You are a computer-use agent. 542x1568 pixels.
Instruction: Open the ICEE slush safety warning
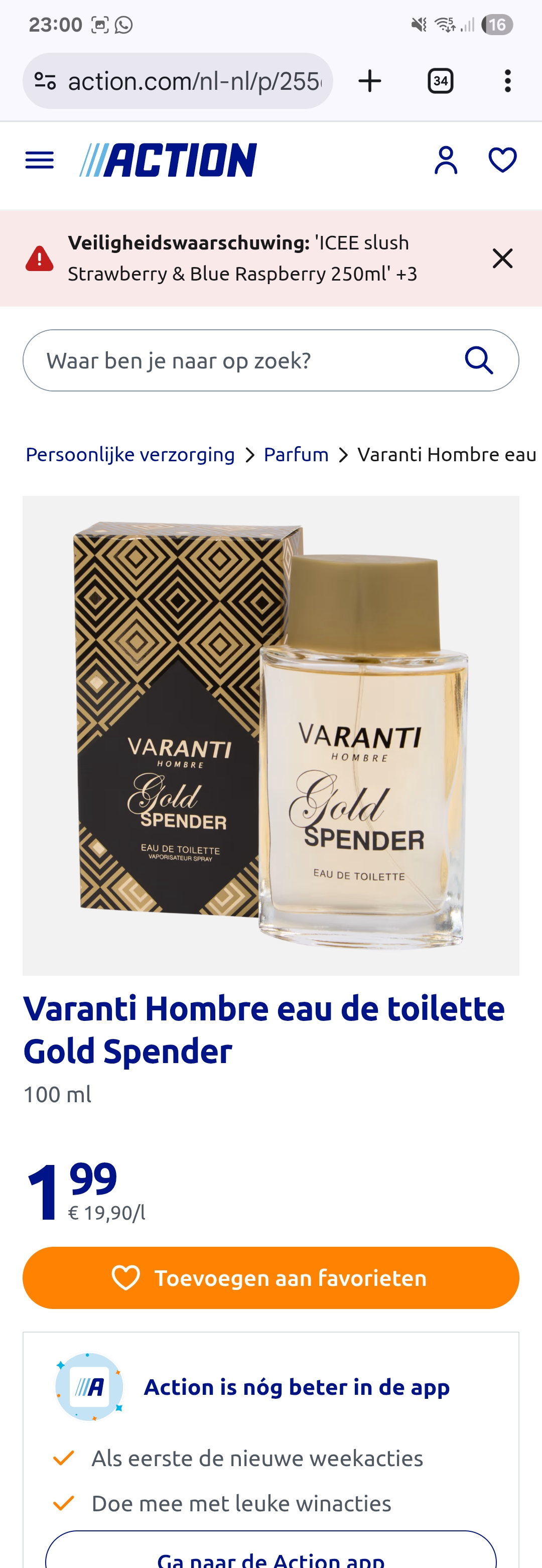tap(242, 258)
